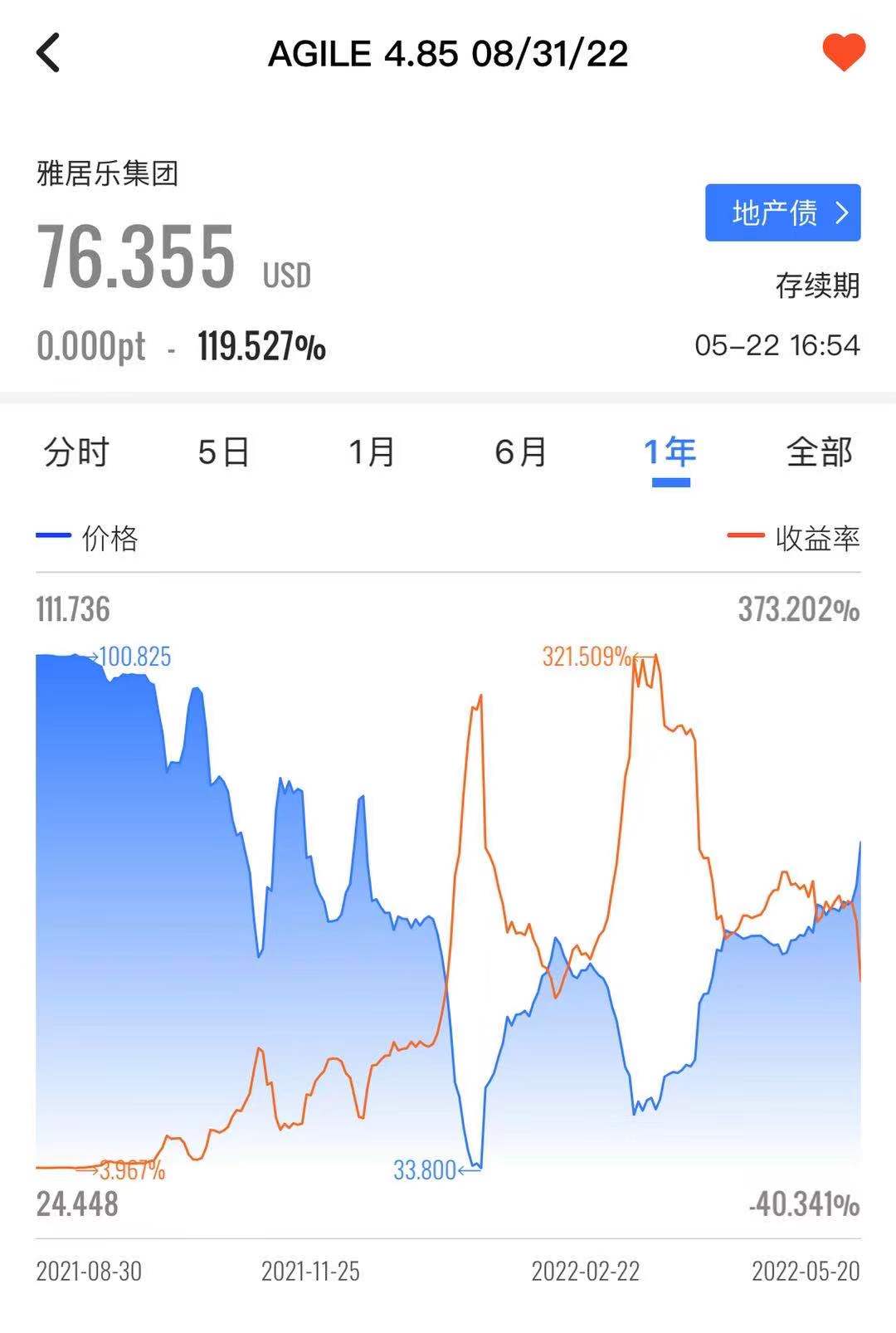The height and width of the screenshot is (1333, 896).
Task: View the 全部 full history chart
Action: 819,452
